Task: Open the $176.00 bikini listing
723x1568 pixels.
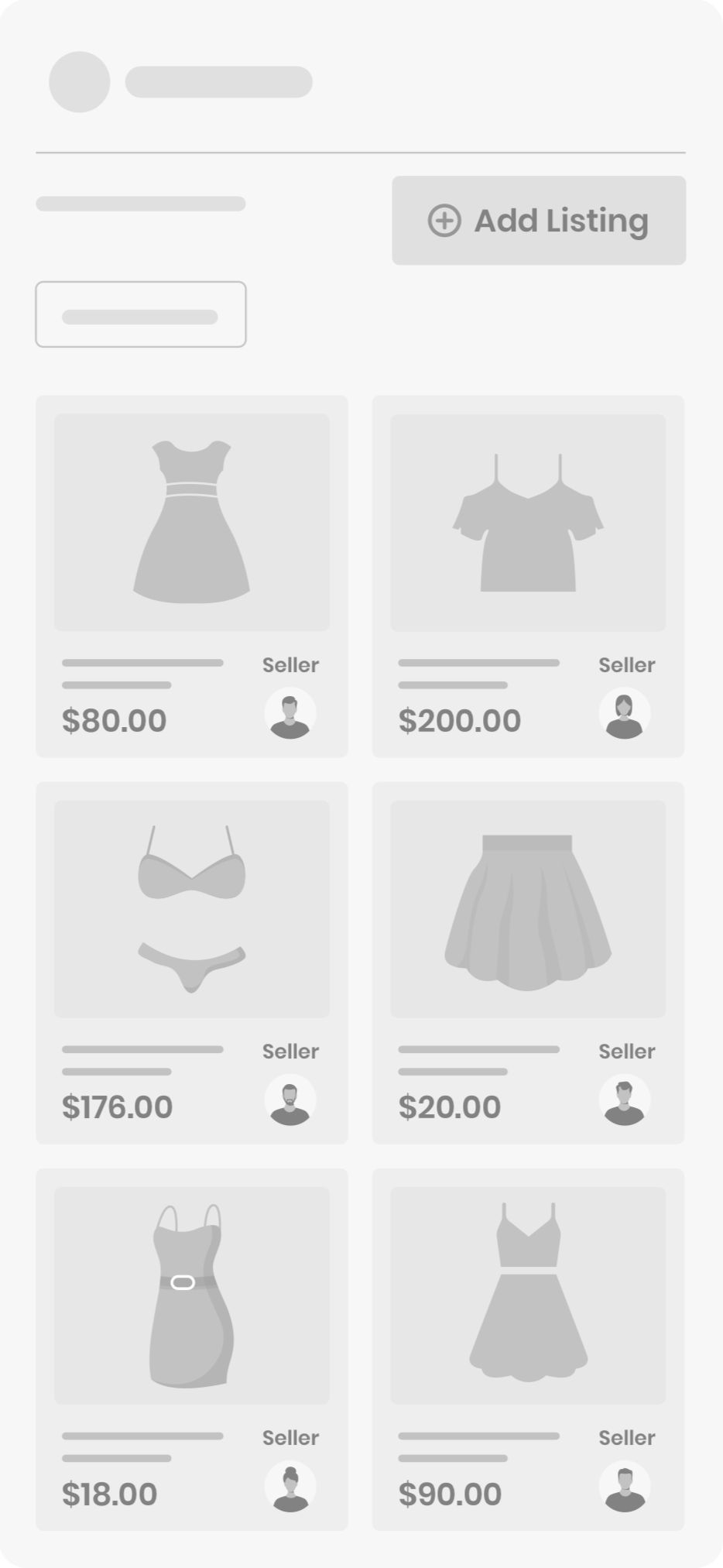Action: point(191,908)
